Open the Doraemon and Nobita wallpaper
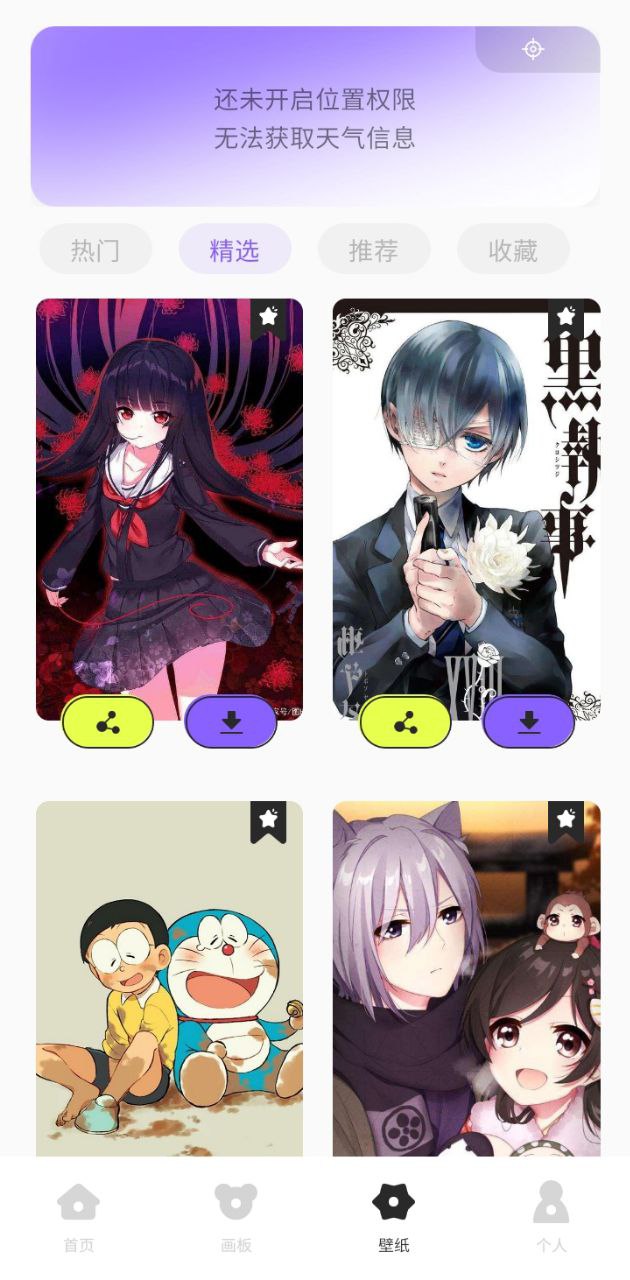 pos(169,990)
